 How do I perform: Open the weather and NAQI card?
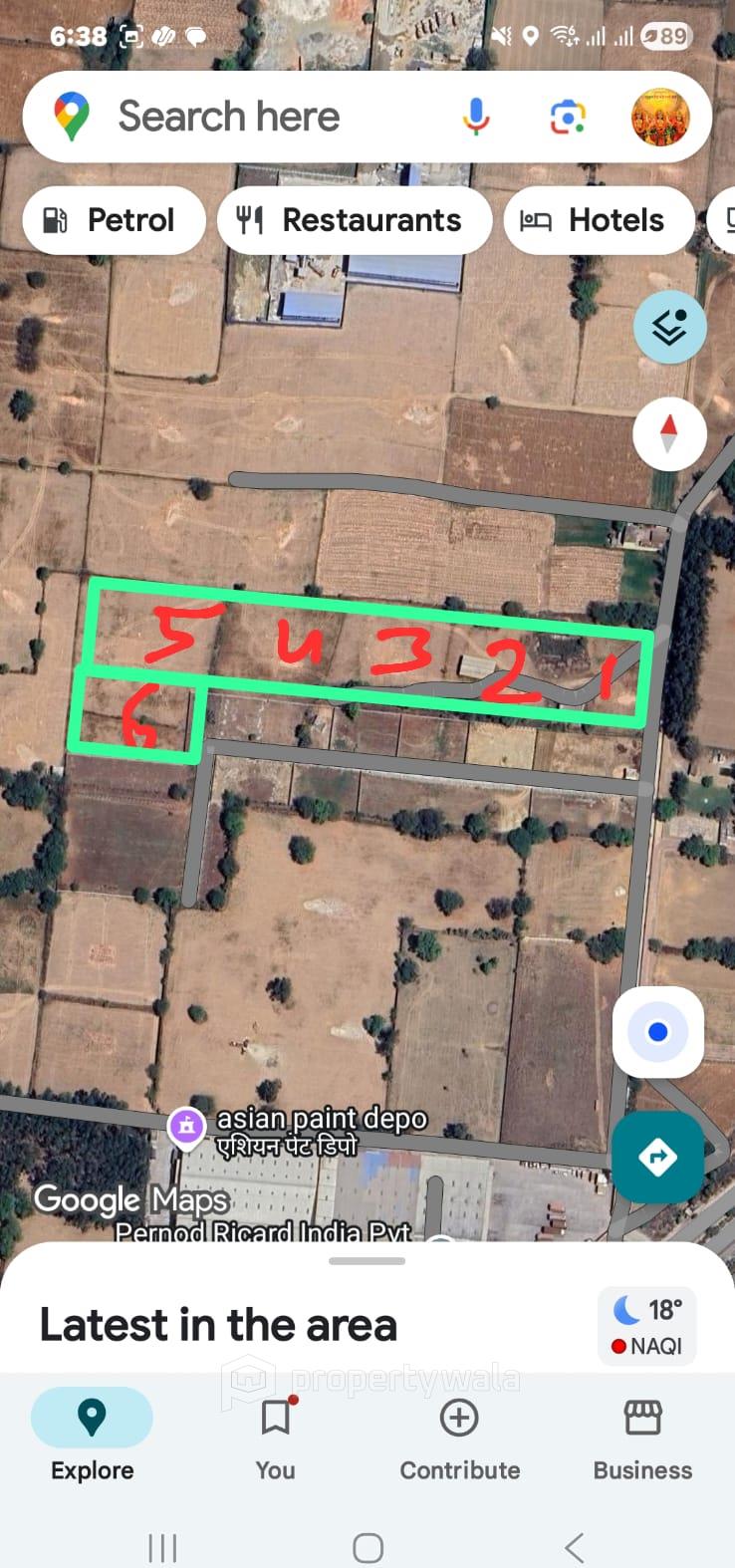[647, 1325]
